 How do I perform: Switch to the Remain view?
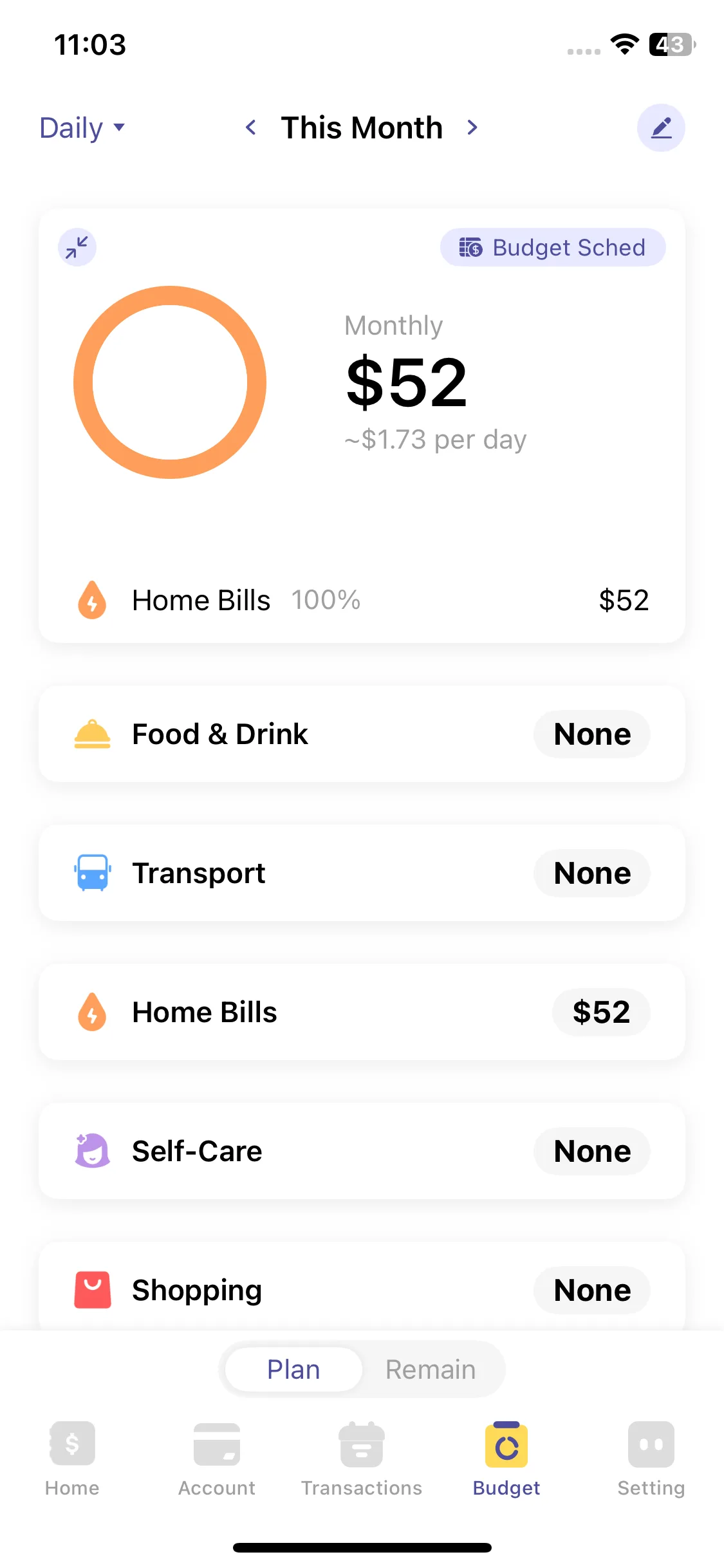tap(431, 1370)
